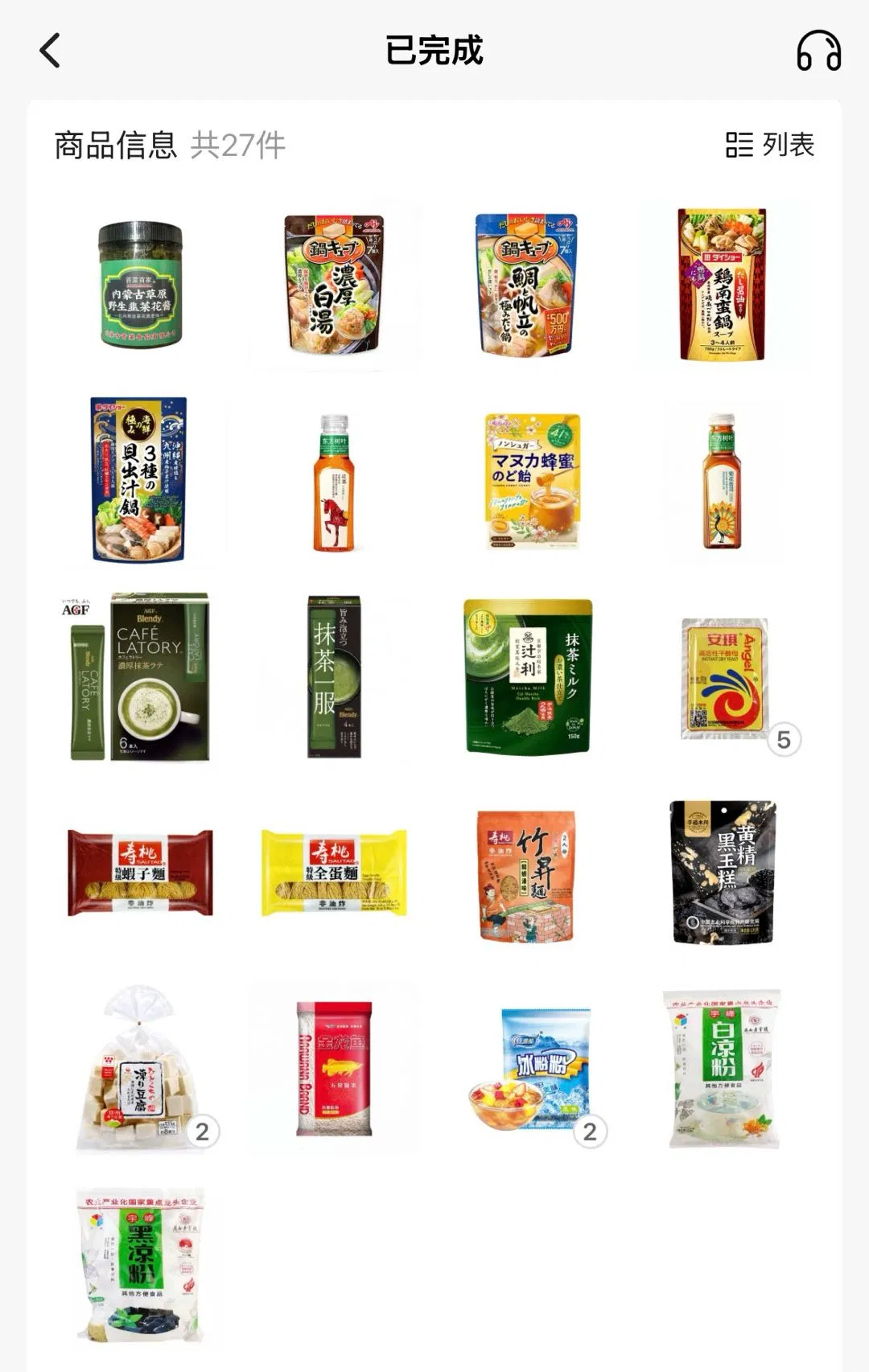Open the 辻利 抹茶ミルク pouch

(x=528, y=677)
